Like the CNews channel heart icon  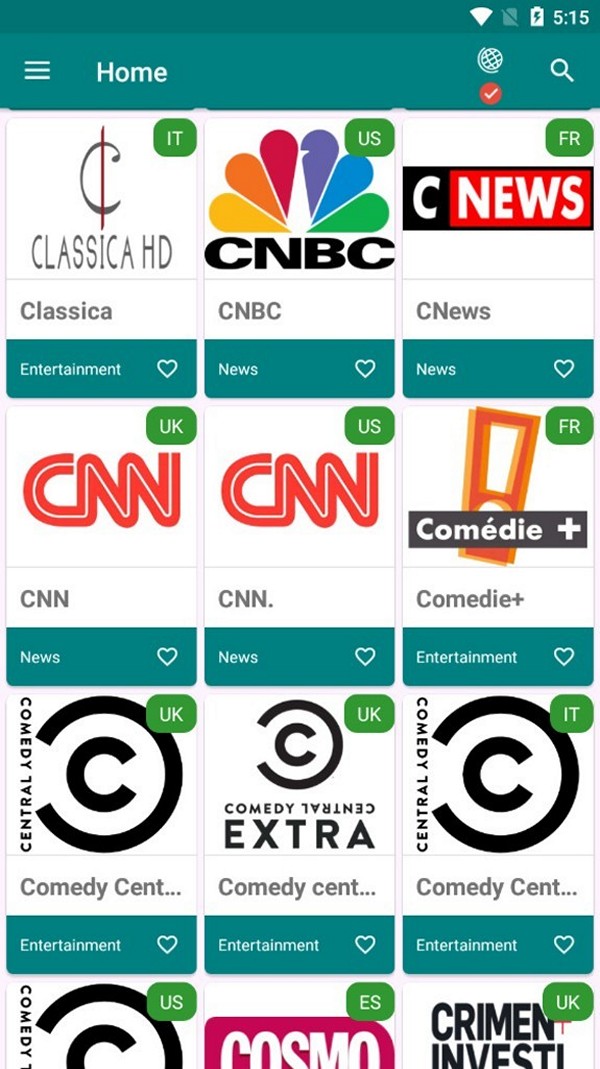pos(564,369)
